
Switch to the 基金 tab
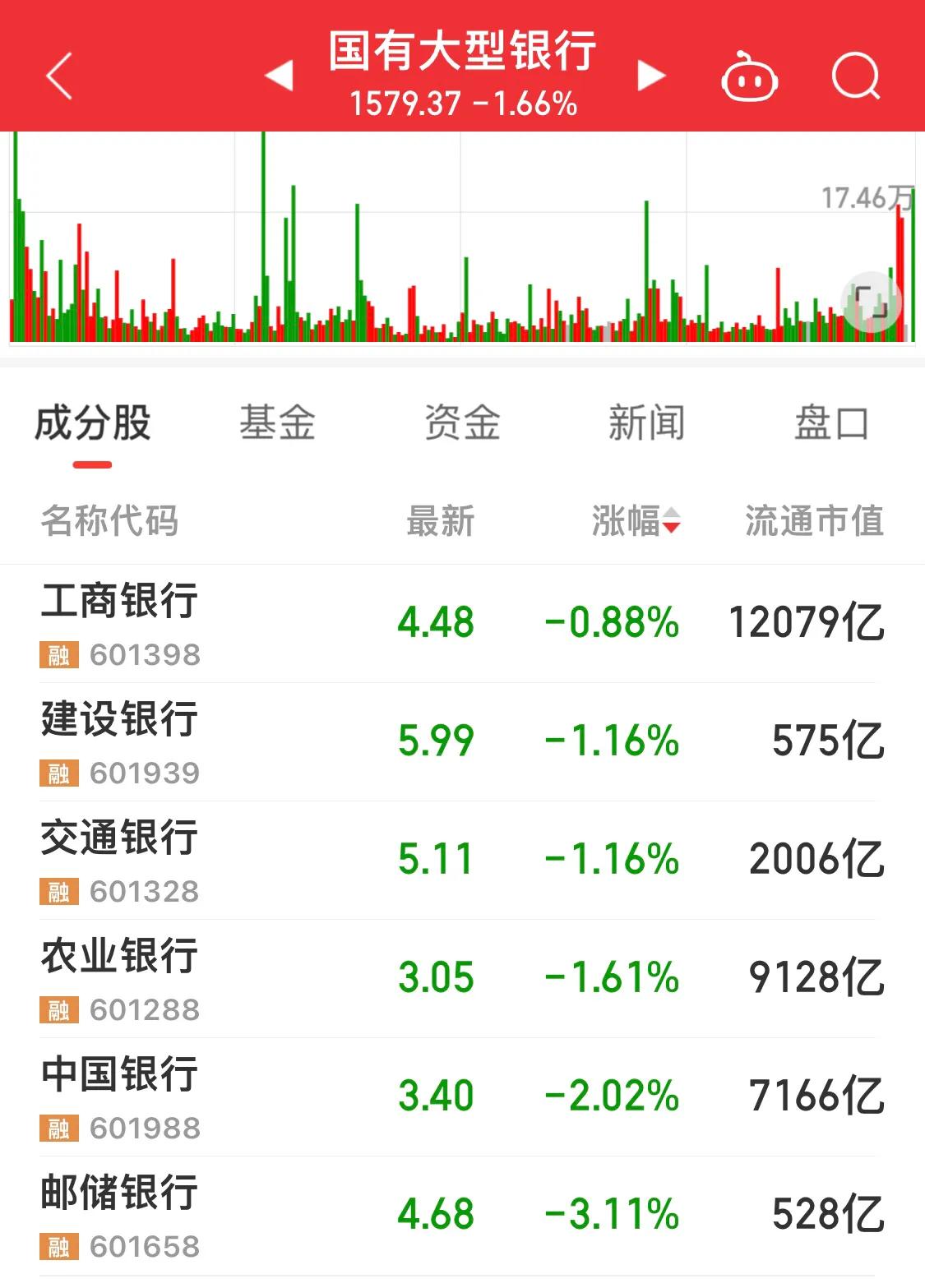[278, 422]
